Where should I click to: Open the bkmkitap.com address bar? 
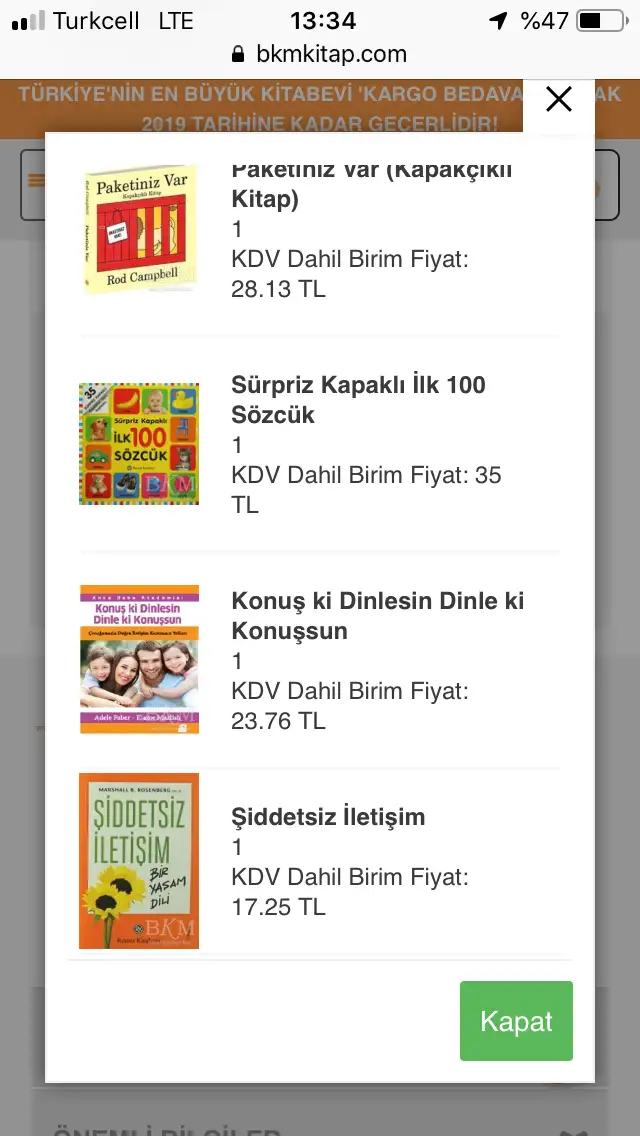320,54
